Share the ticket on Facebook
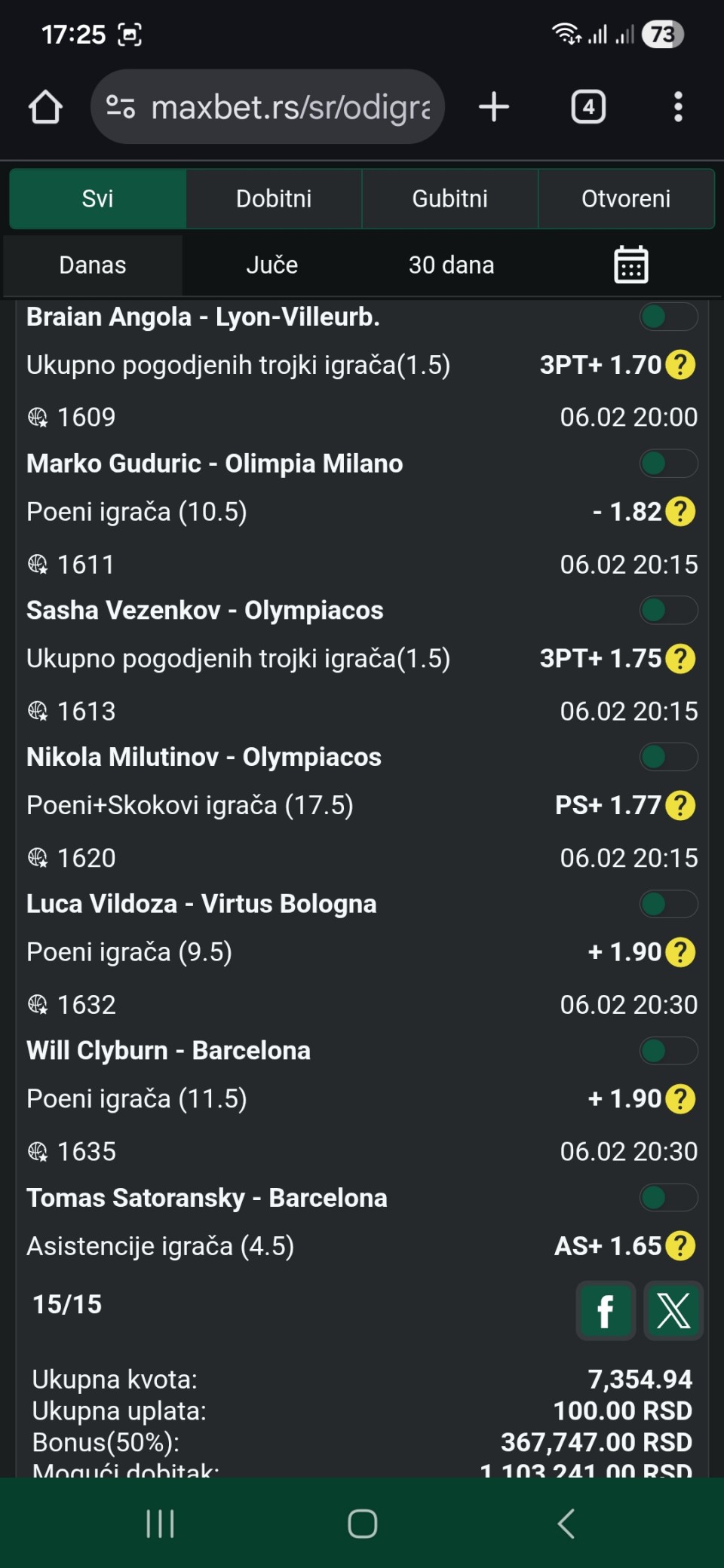The height and width of the screenshot is (1568, 724). point(605,1311)
